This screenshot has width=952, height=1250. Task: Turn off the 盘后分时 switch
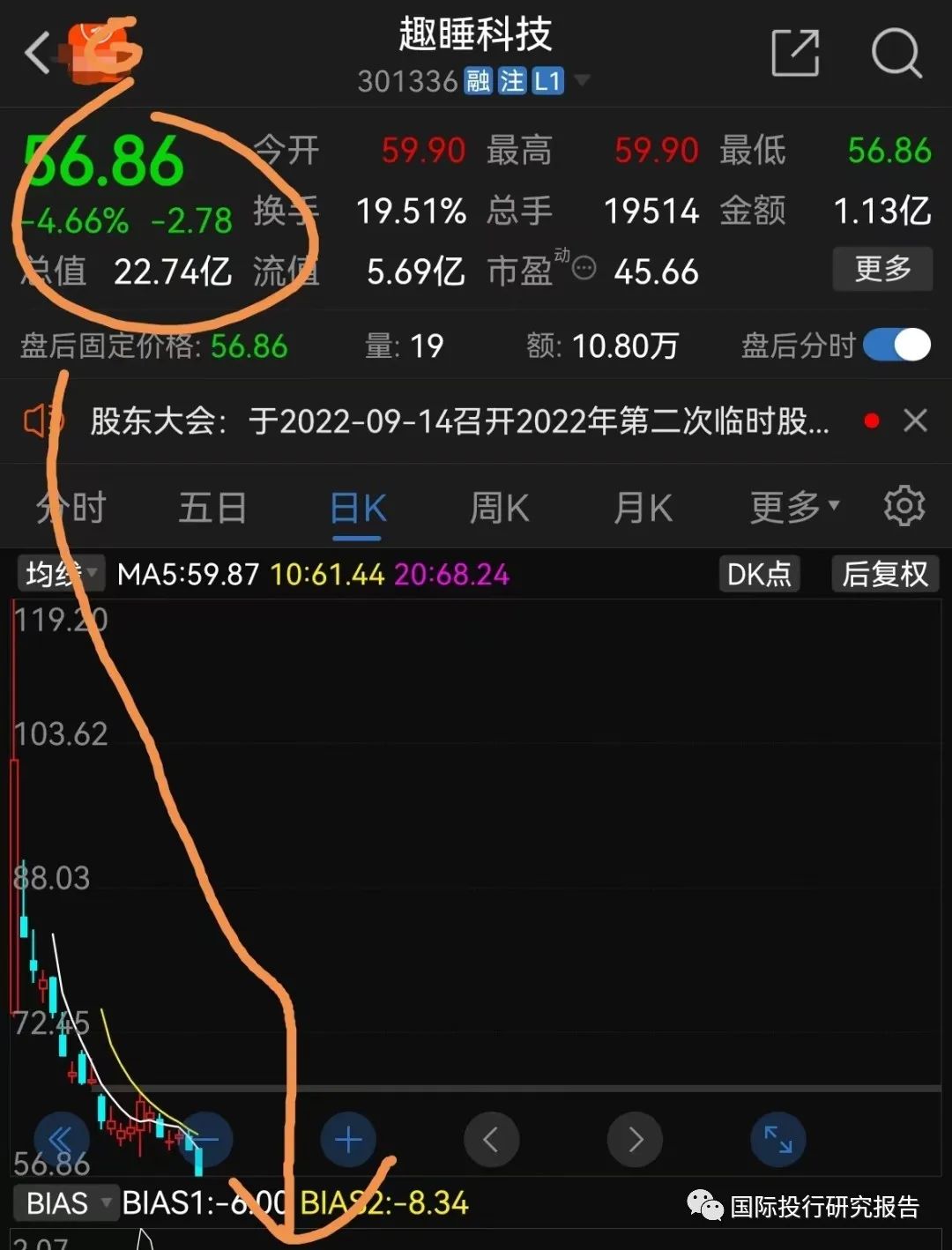point(896,345)
